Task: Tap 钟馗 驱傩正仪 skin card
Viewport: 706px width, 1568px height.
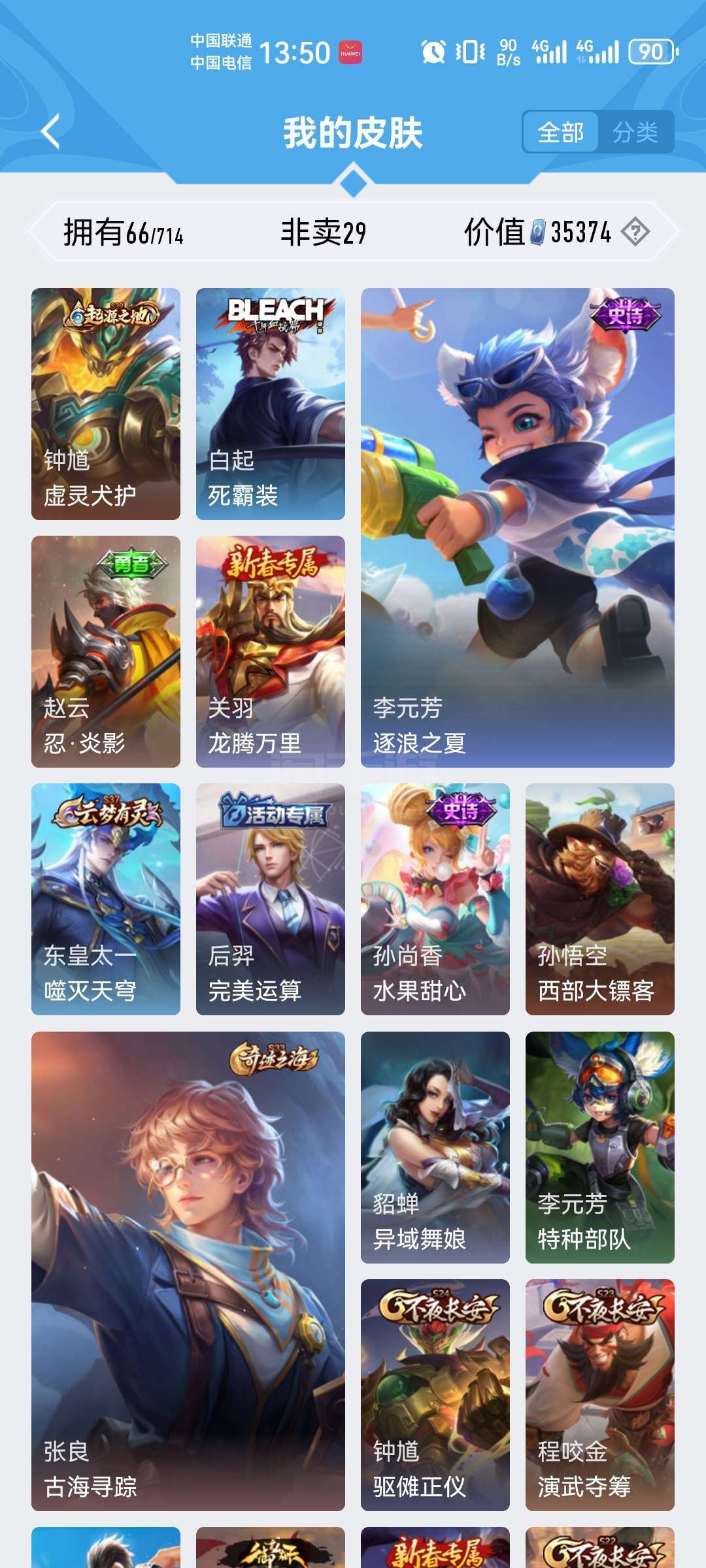Action: [x=435, y=1395]
